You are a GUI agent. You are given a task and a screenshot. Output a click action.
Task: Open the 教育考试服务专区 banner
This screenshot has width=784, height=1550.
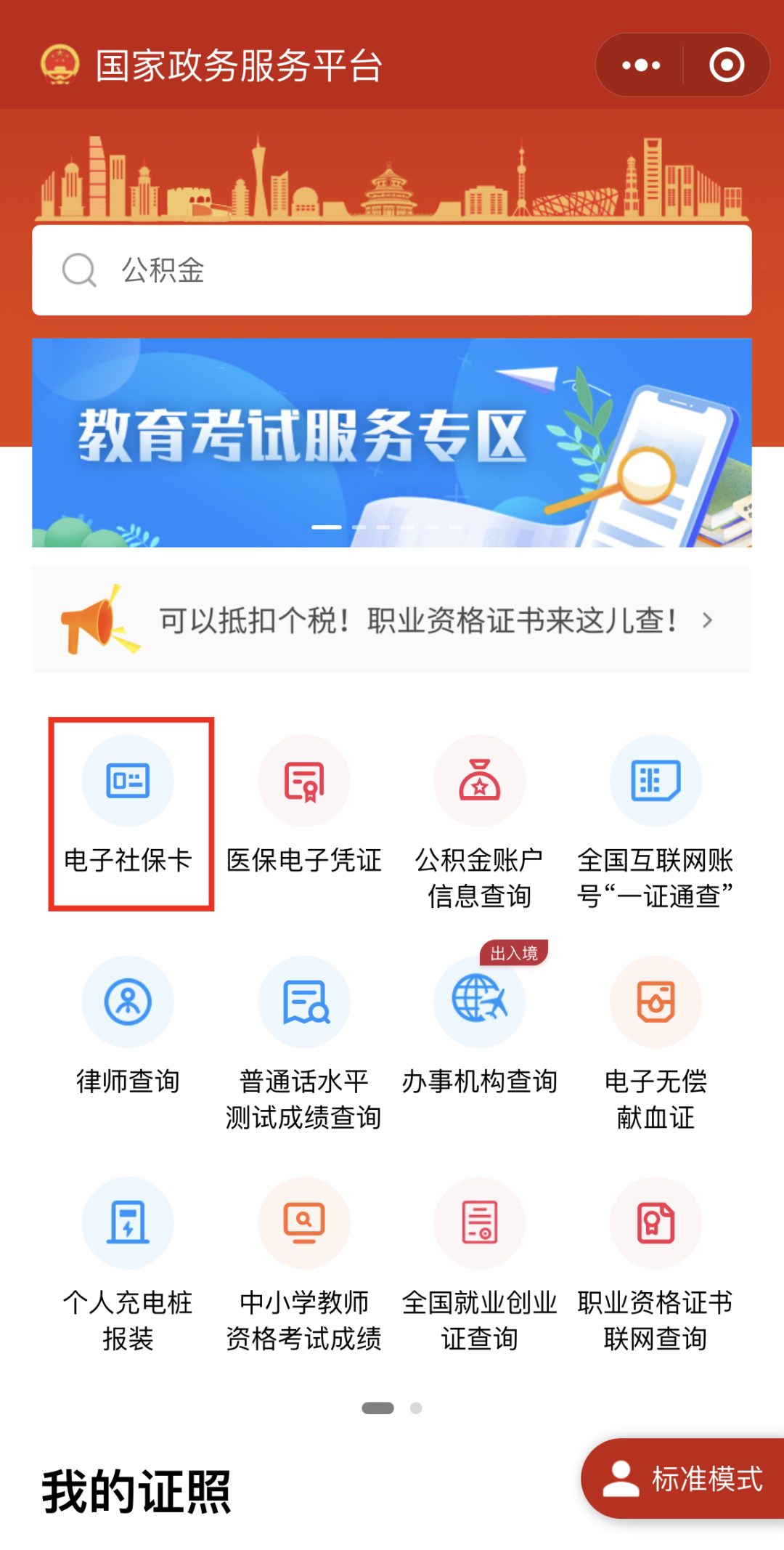(392, 442)
